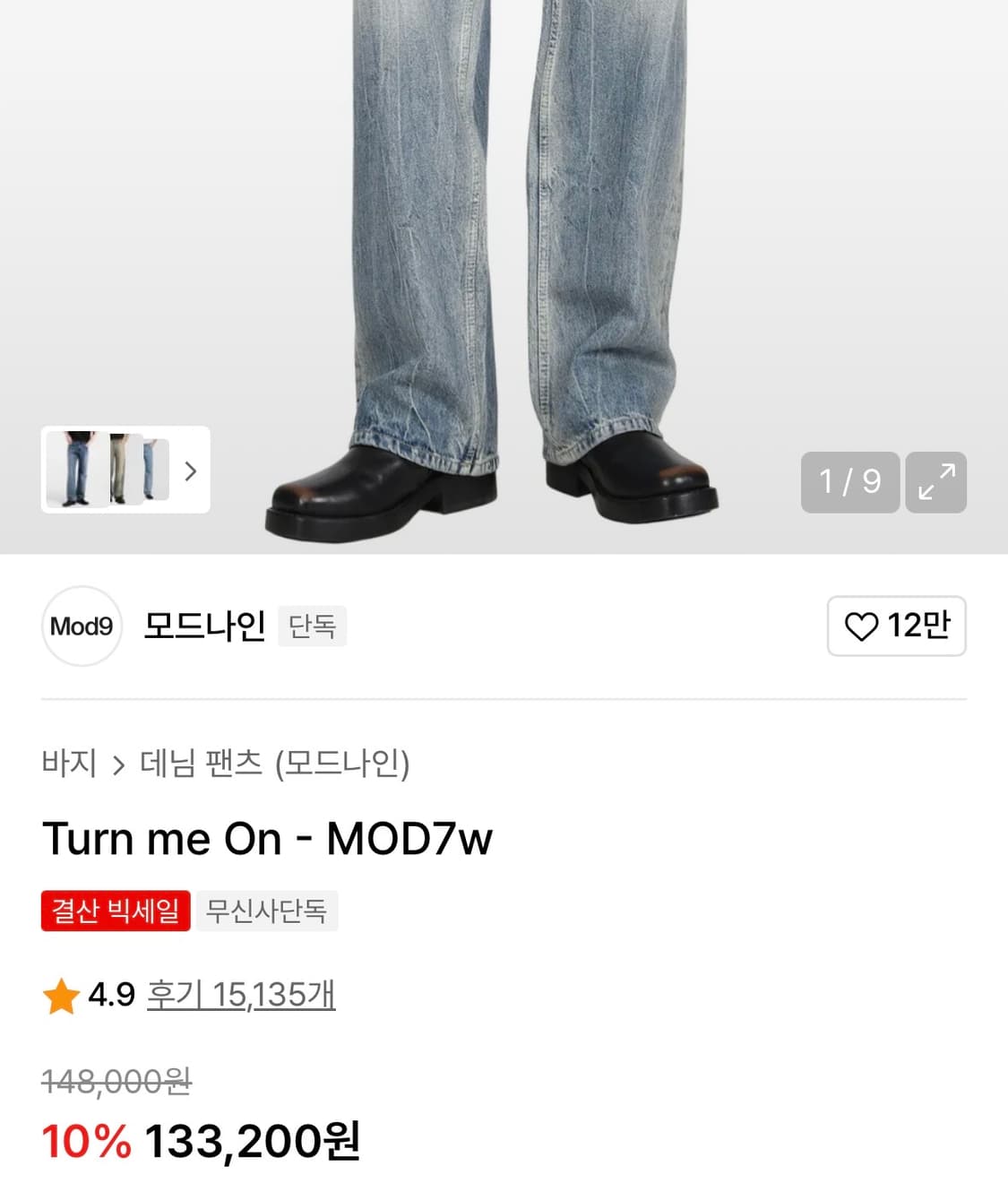Click the product title Turn me On - MOD7w

click(x=268, y=839)
